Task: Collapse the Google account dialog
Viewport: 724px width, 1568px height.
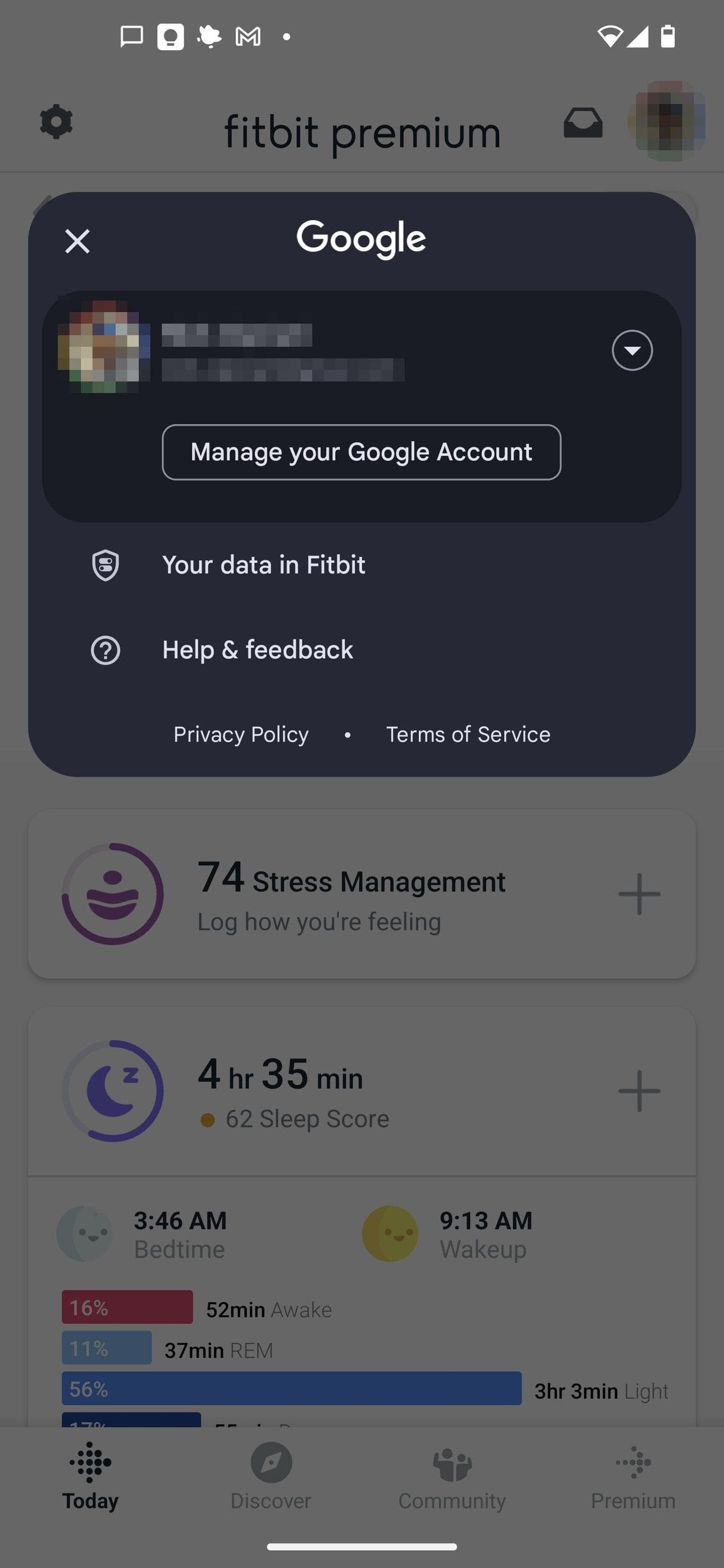Action: coord(77,241)
